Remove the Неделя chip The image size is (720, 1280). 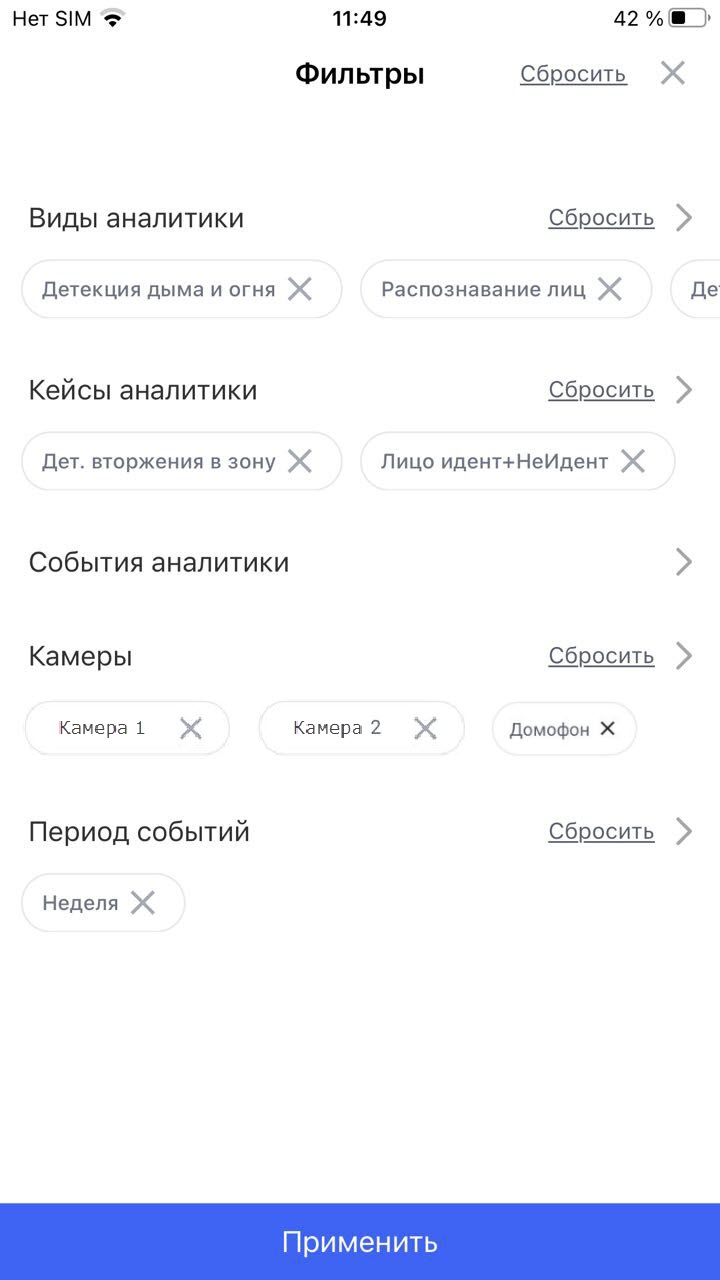point(143,903)
